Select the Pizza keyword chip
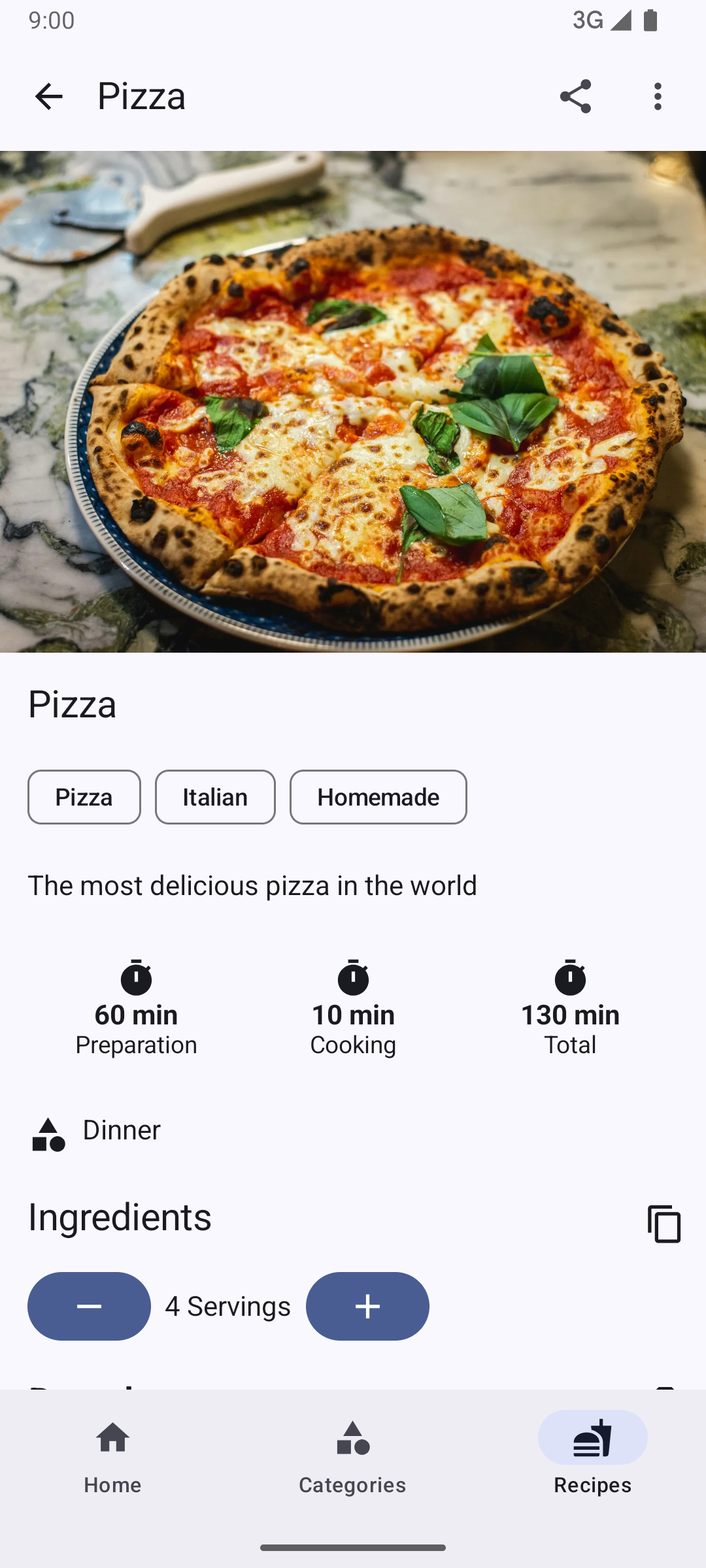Screen dimensions: 706x1568 pyautogui.click(x=84, y=797)
